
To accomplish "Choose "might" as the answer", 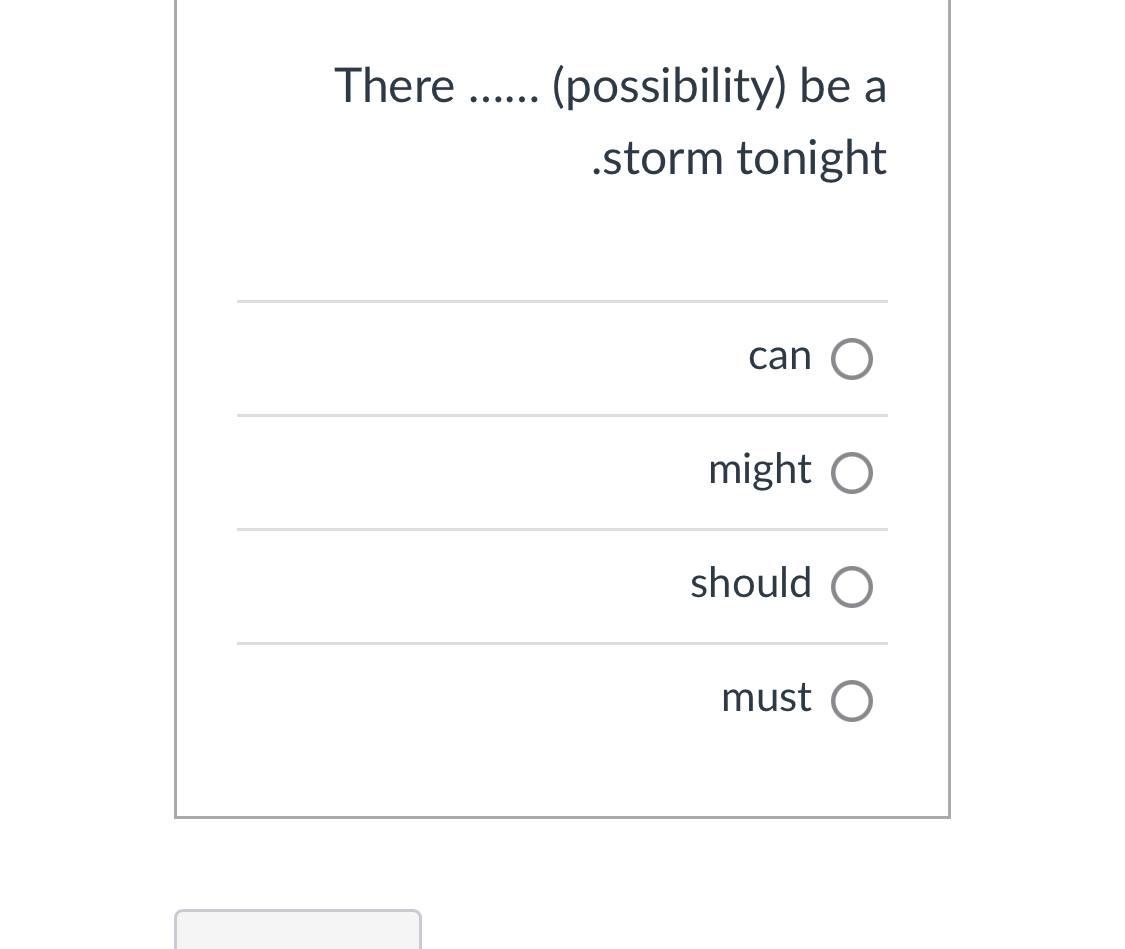I will (852, 473).
